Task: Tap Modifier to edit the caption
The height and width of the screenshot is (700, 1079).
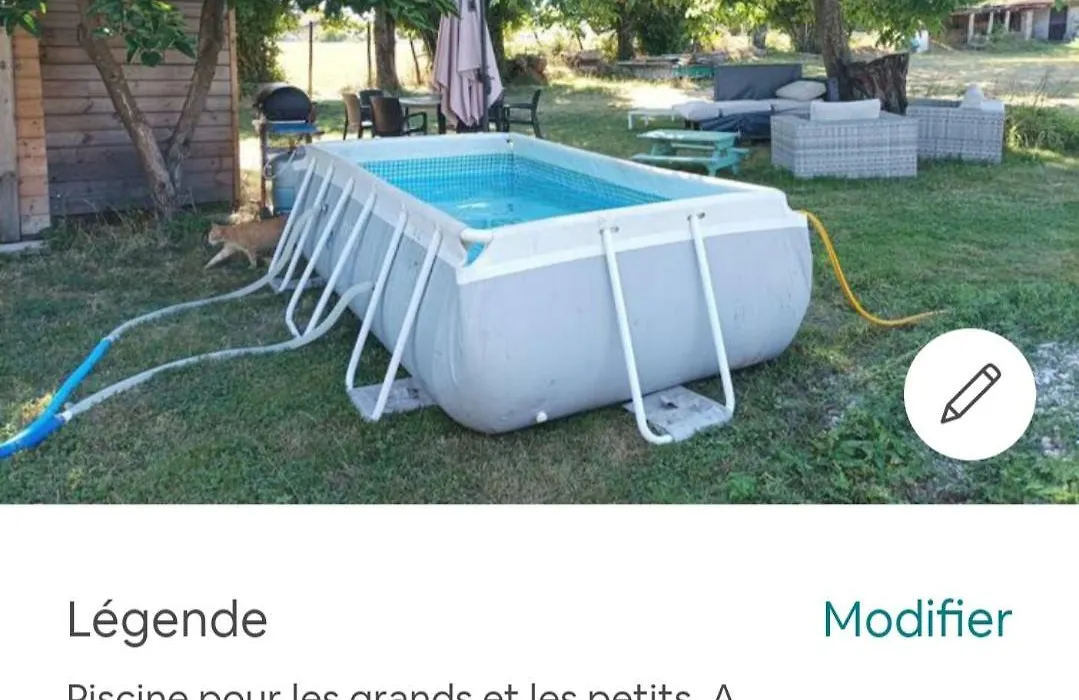Action: [x=917, y=619]
